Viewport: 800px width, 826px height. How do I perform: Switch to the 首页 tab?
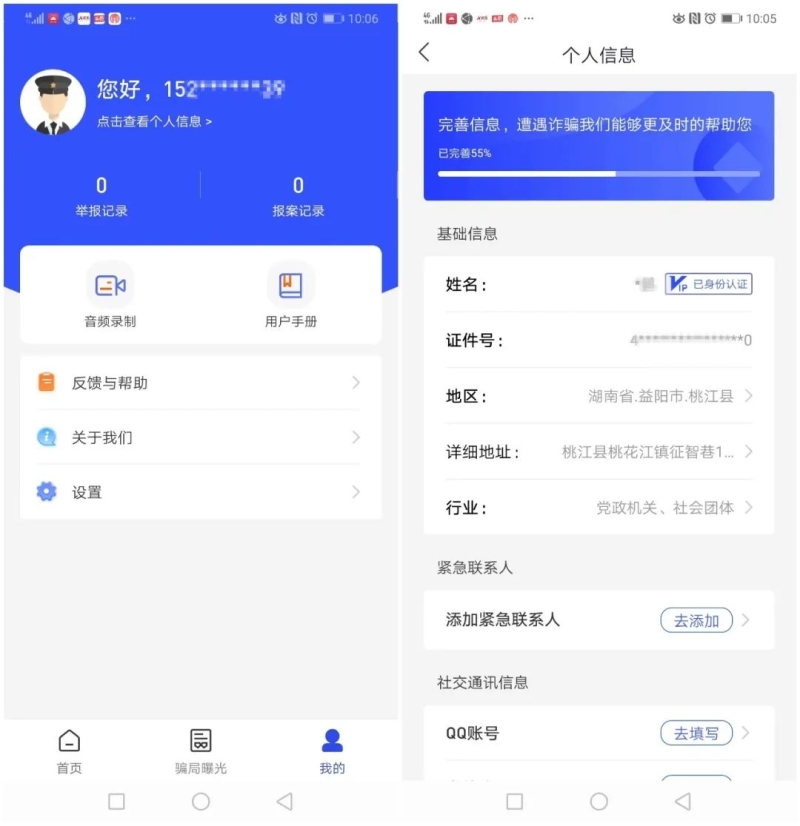coord(69,751)
